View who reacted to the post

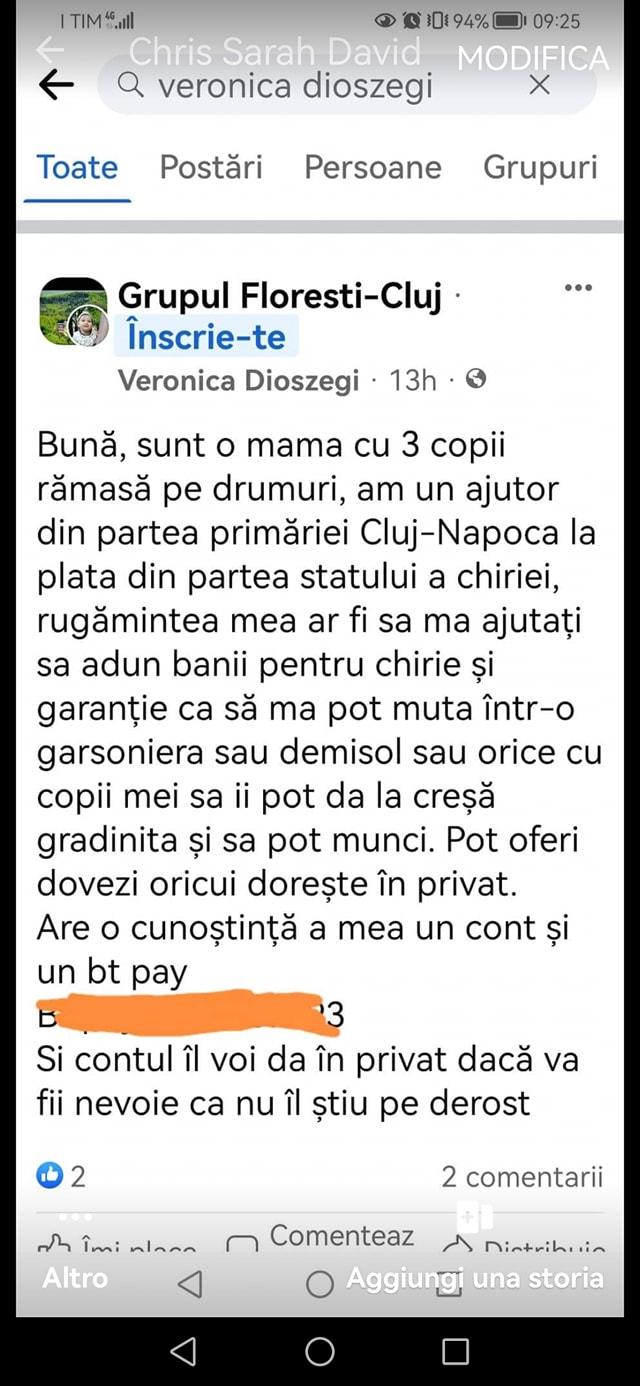tap(62, 1176)
